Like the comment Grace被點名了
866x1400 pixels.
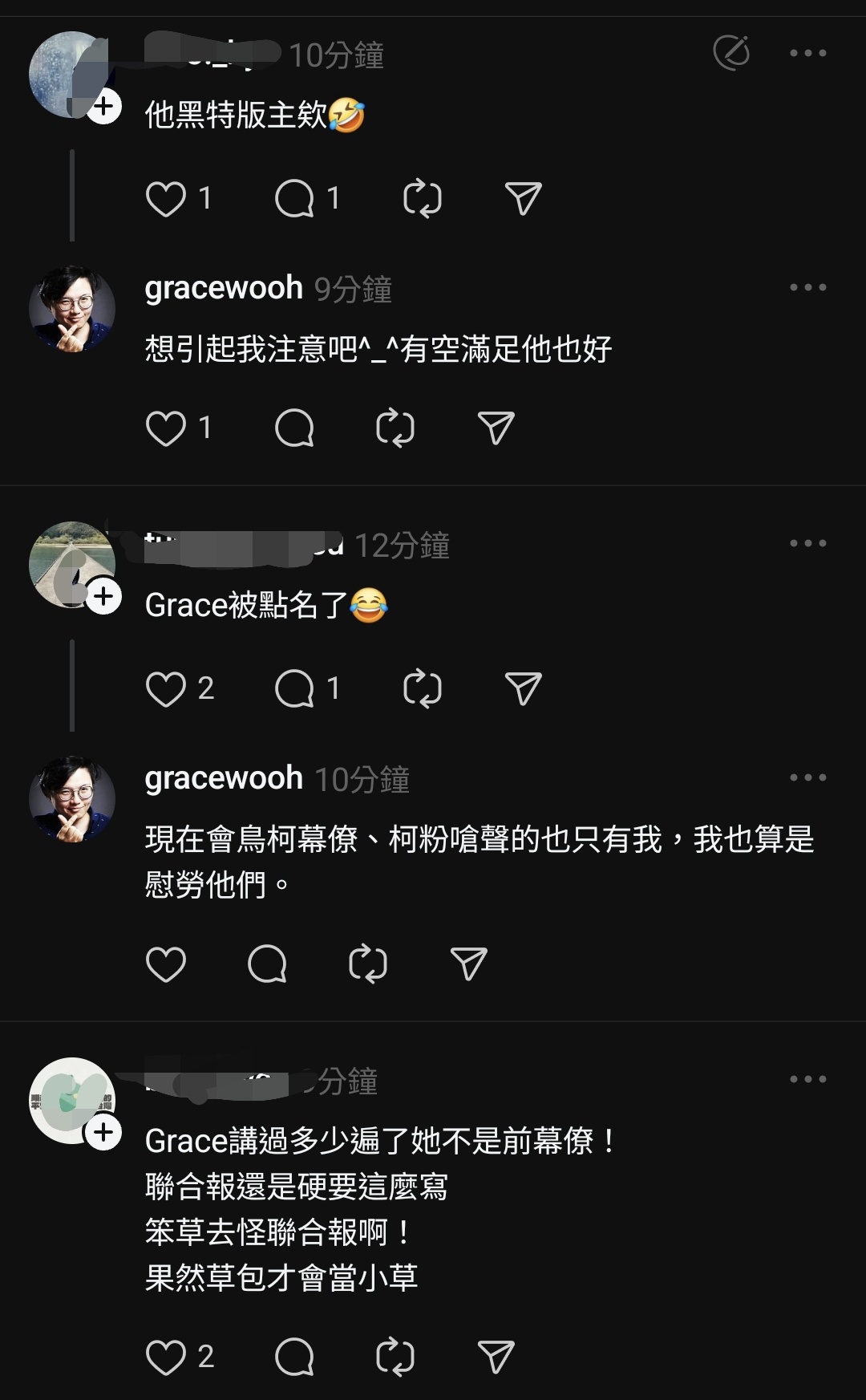[166, 689]
